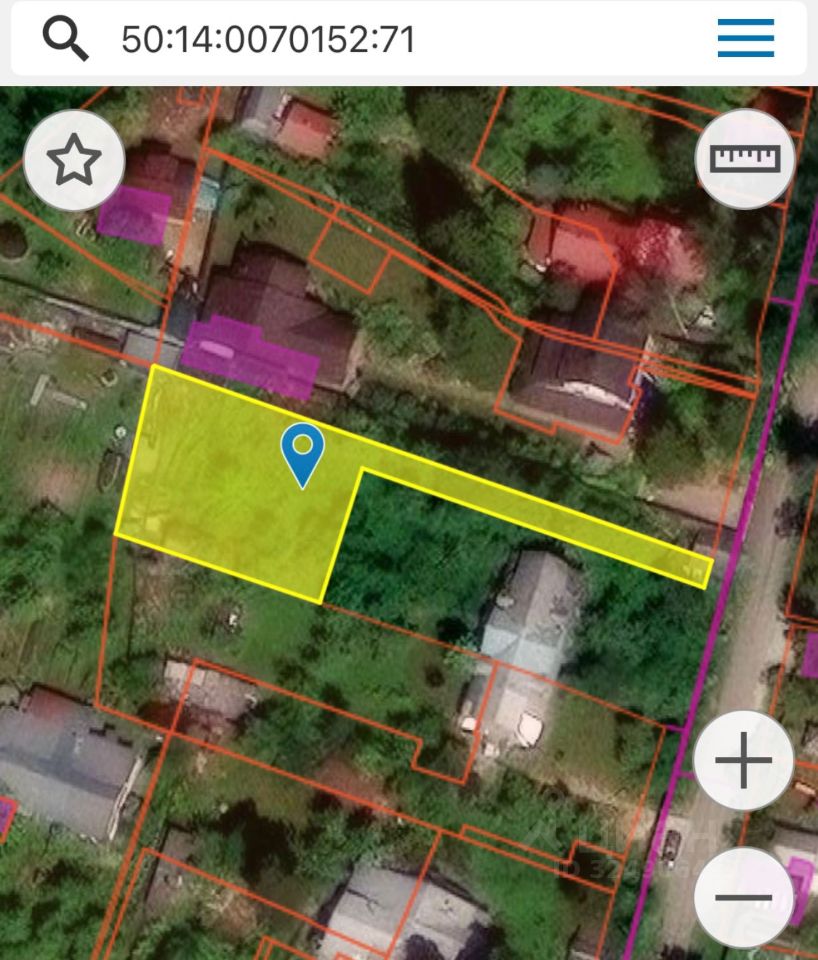
Task: Open the hamburger menu
Action: point(745,39)
